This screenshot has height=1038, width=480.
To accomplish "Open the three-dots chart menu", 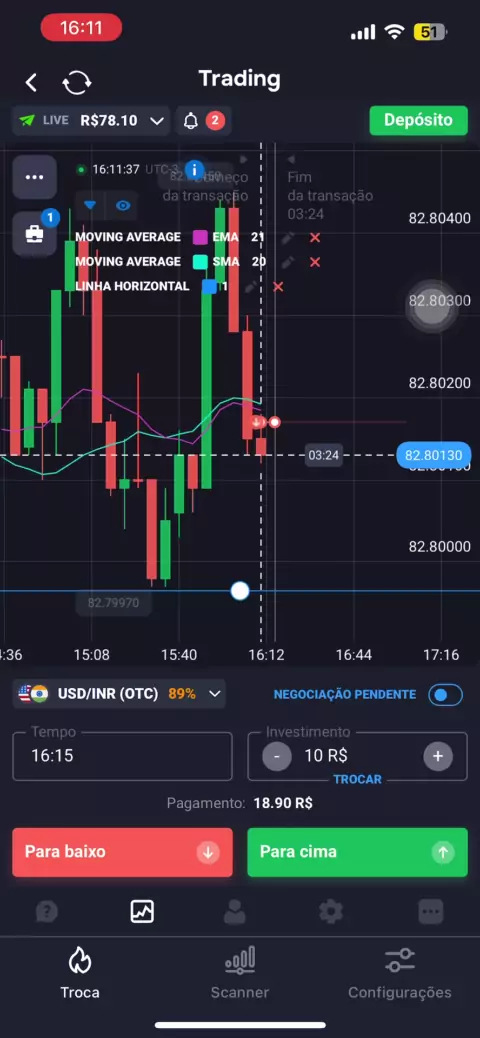I will click(x=34, y=177).
